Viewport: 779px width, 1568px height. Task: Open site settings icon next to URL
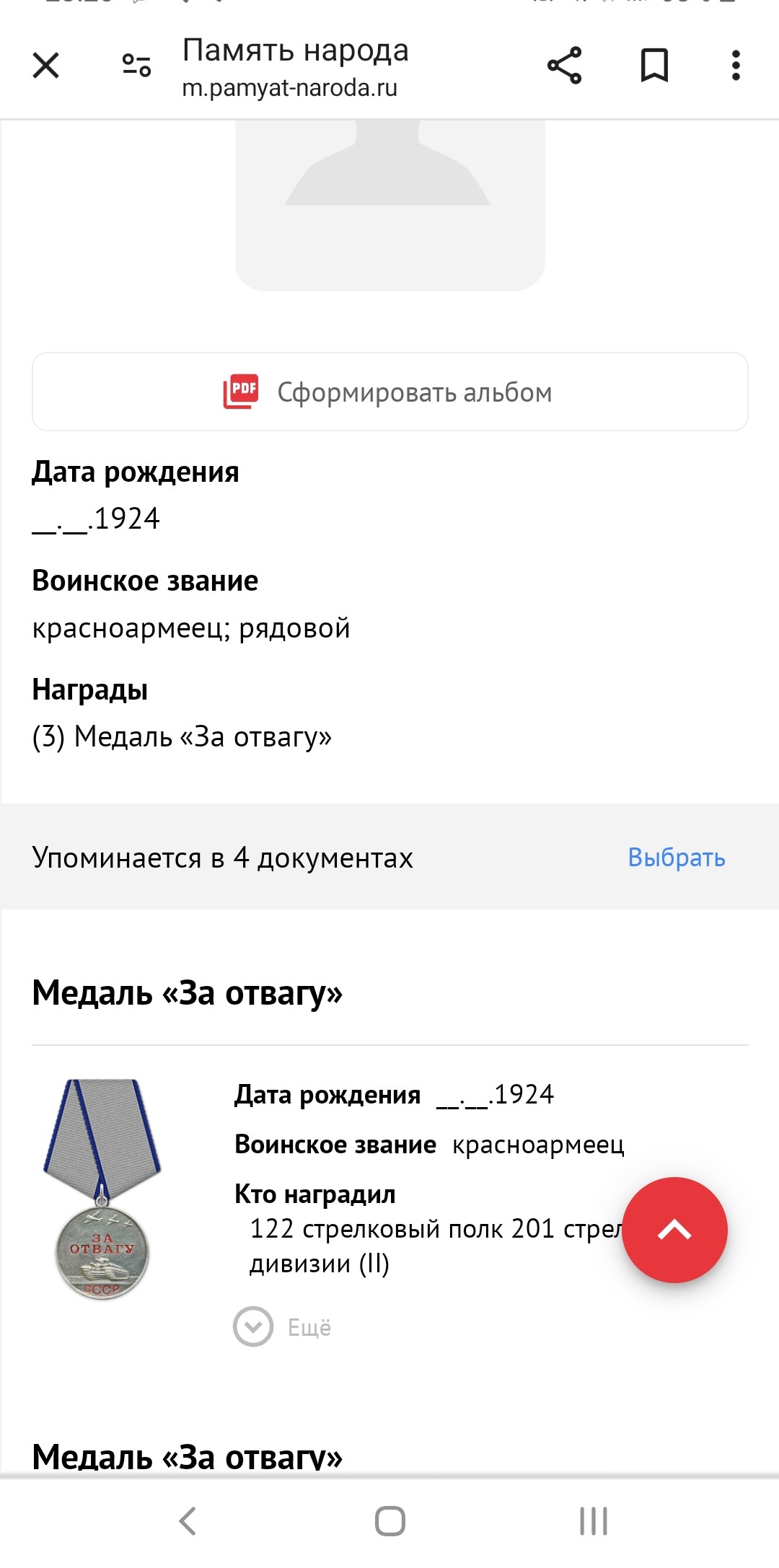[x=136, y=66]
